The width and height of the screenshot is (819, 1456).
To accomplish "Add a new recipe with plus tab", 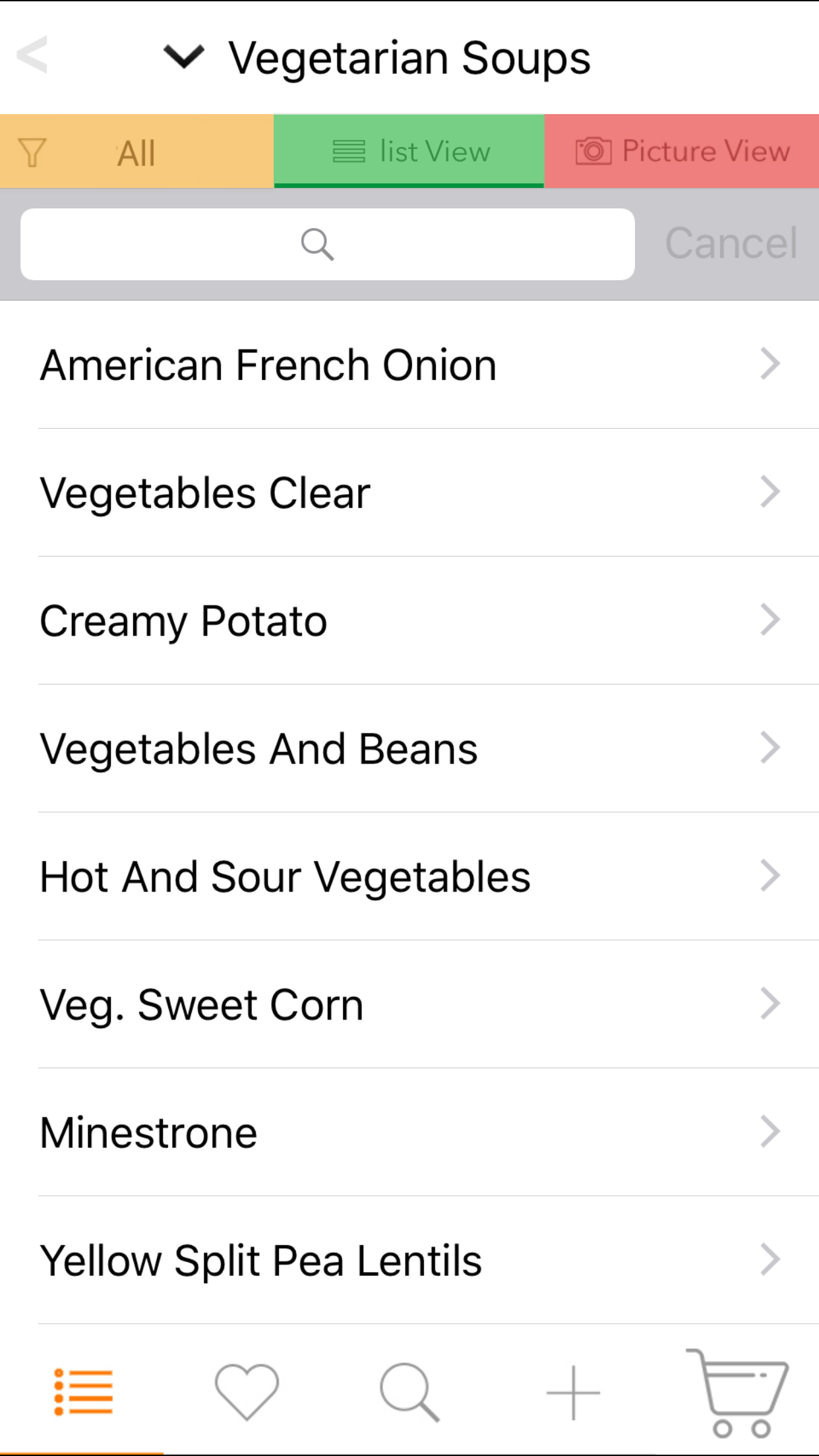I will [x=573, y=1392].
